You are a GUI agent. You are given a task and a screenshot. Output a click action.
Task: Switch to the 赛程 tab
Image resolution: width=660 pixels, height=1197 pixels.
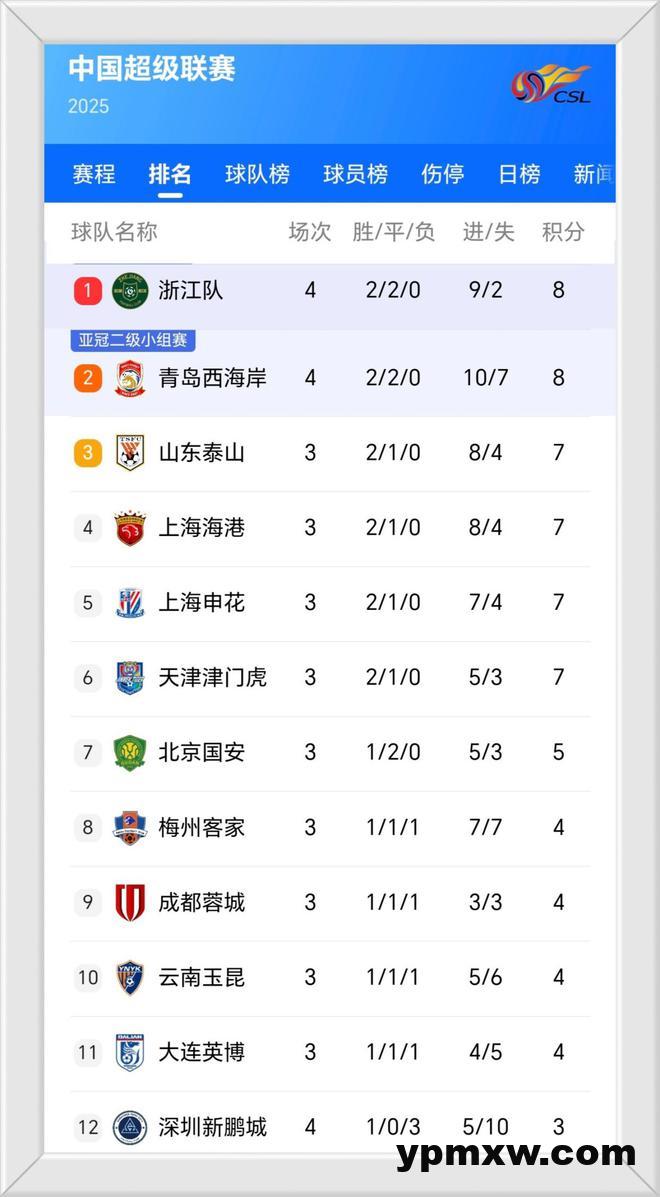point(94,174)
